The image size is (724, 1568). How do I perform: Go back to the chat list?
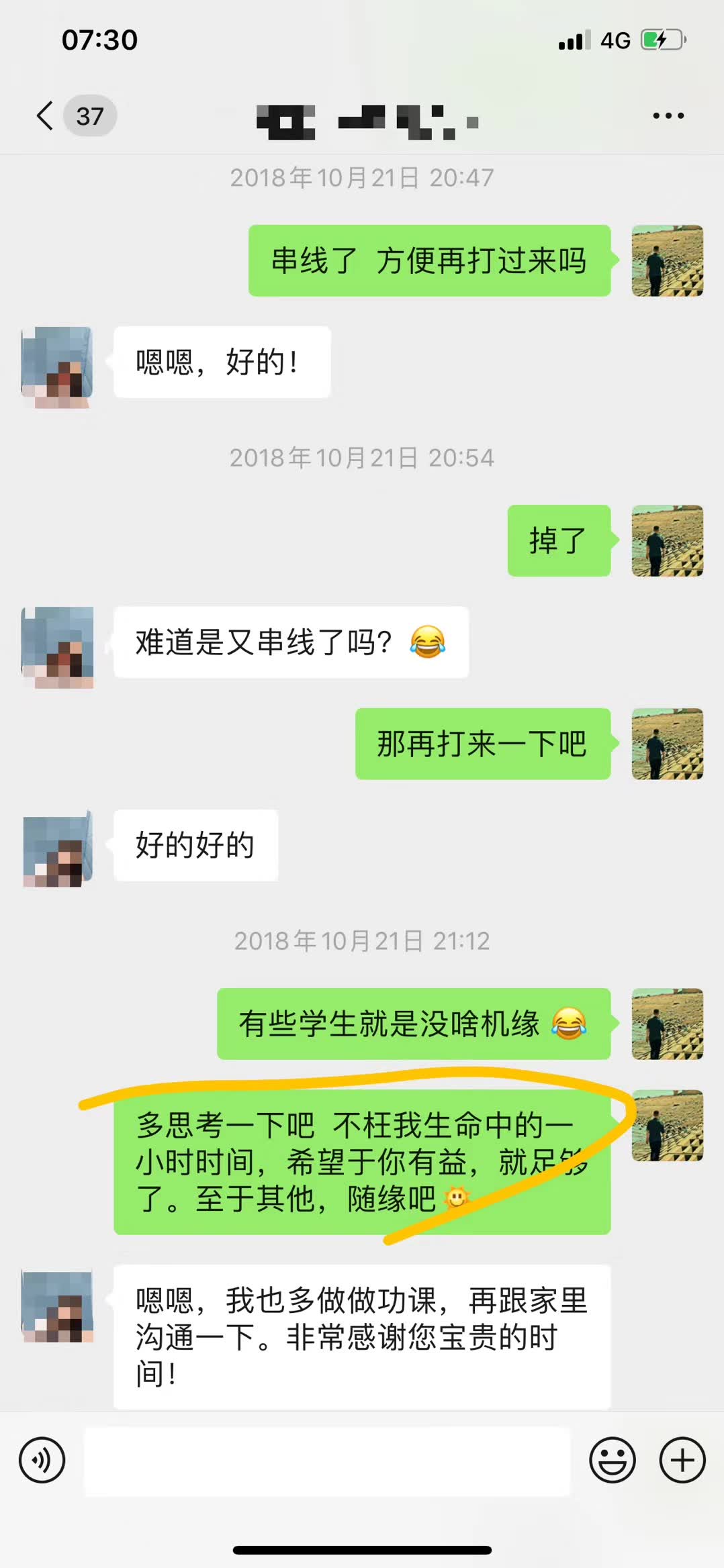click(46, 116)
